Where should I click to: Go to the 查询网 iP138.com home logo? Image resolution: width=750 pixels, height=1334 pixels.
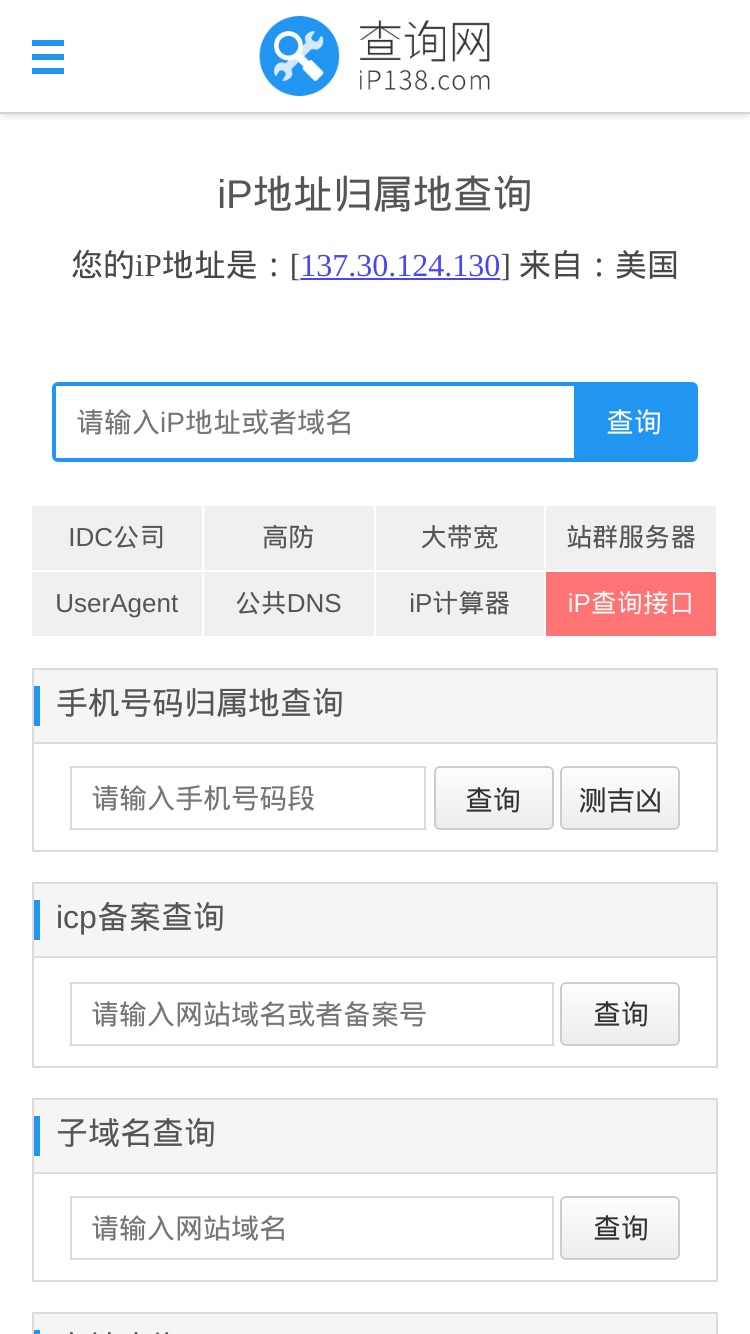pyautogui.click(x=375, y=56)
